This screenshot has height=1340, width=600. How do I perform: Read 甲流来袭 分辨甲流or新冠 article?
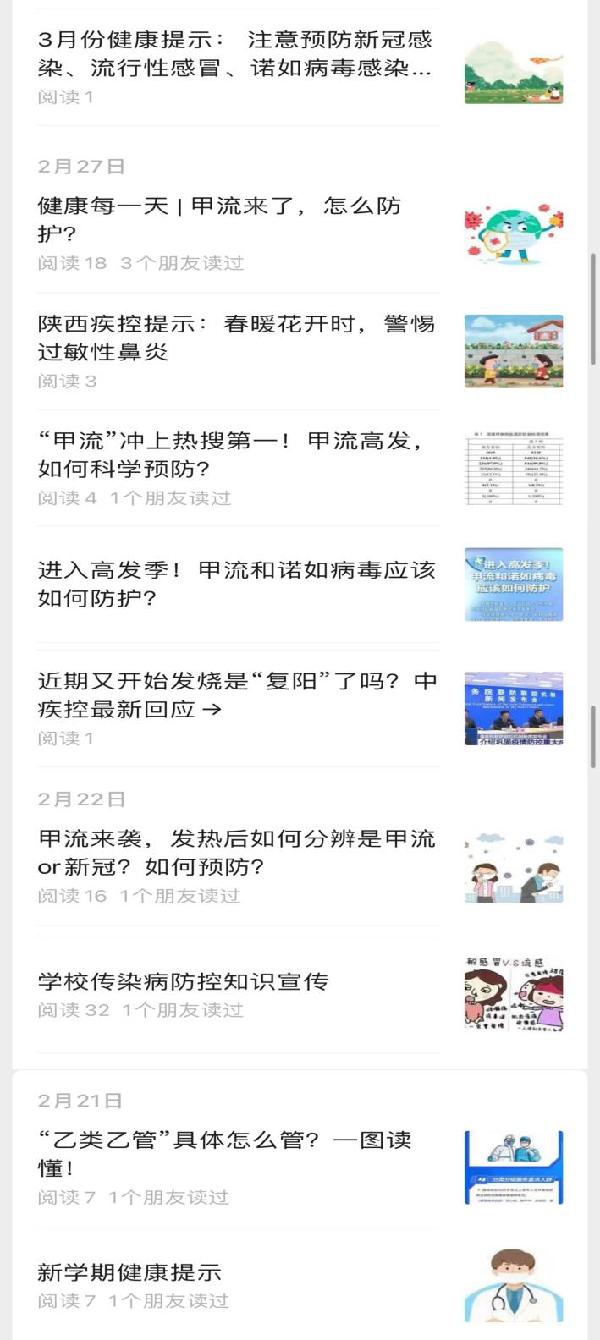[x=236, y=853]
